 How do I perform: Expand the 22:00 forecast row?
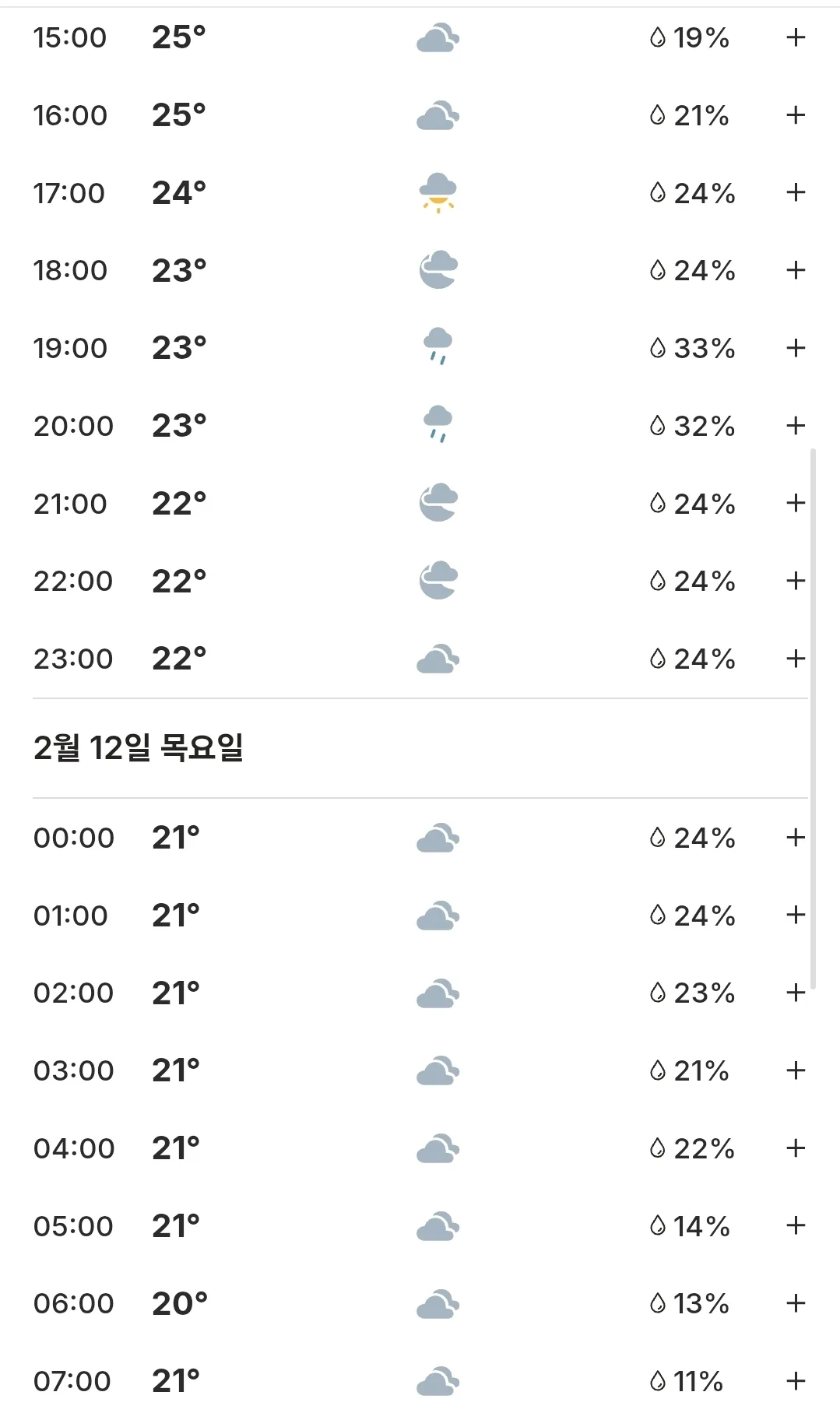tap(795, 581)
